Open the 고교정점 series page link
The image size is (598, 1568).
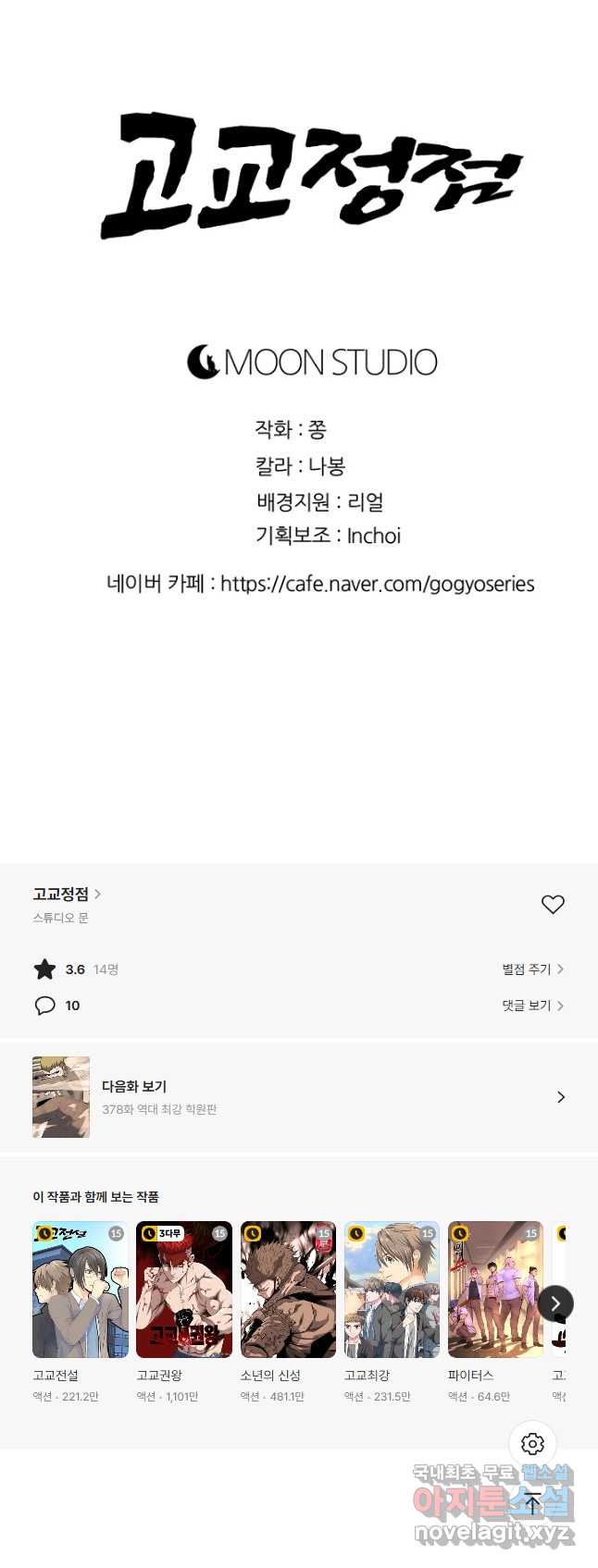67,894
